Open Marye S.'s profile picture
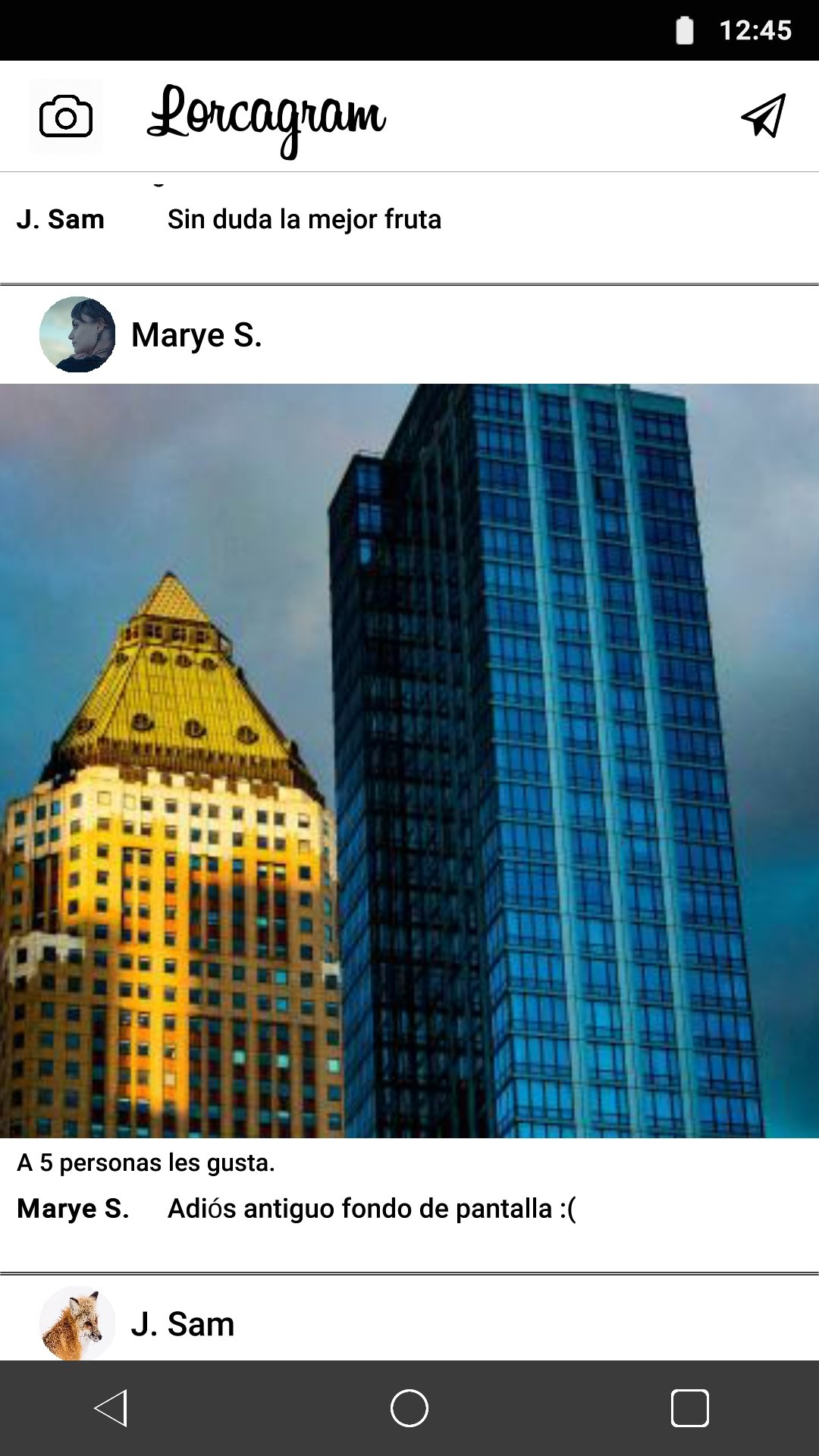The width and height of the screenshot is (819, 1456). [77, 334]
